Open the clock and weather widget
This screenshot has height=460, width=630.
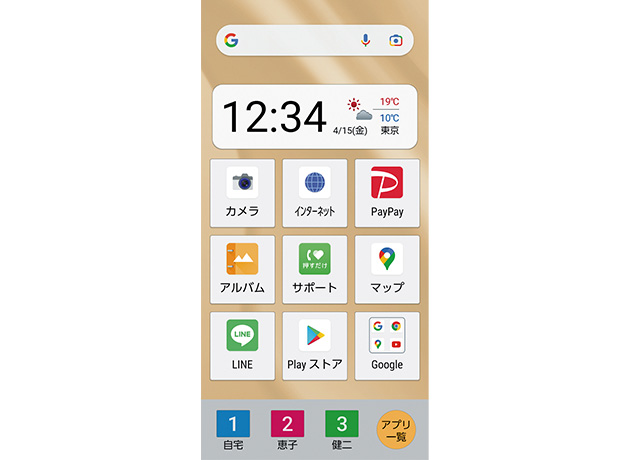[x=314, y=116]
